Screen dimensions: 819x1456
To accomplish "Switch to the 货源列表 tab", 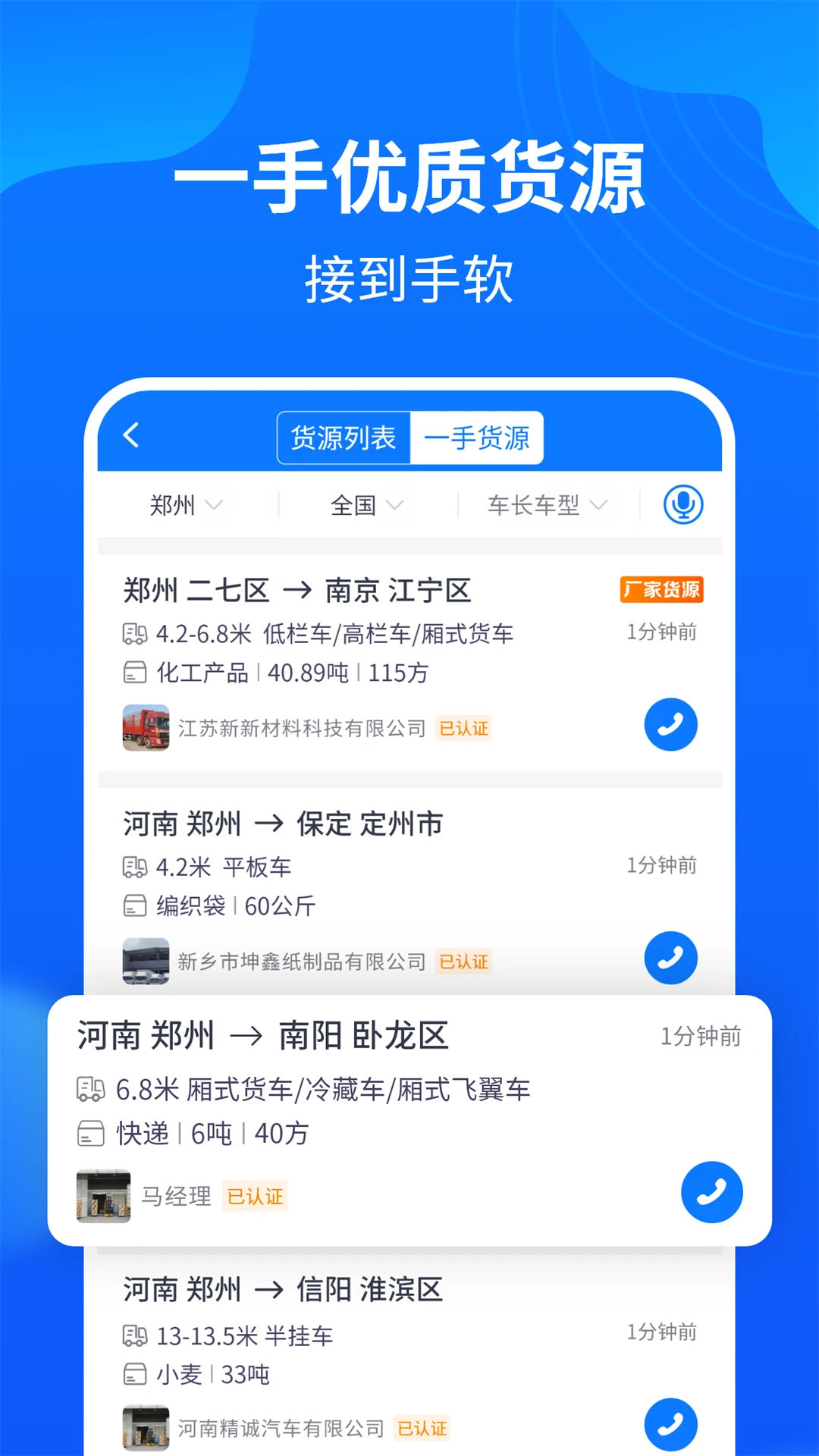I will point(343,437).
